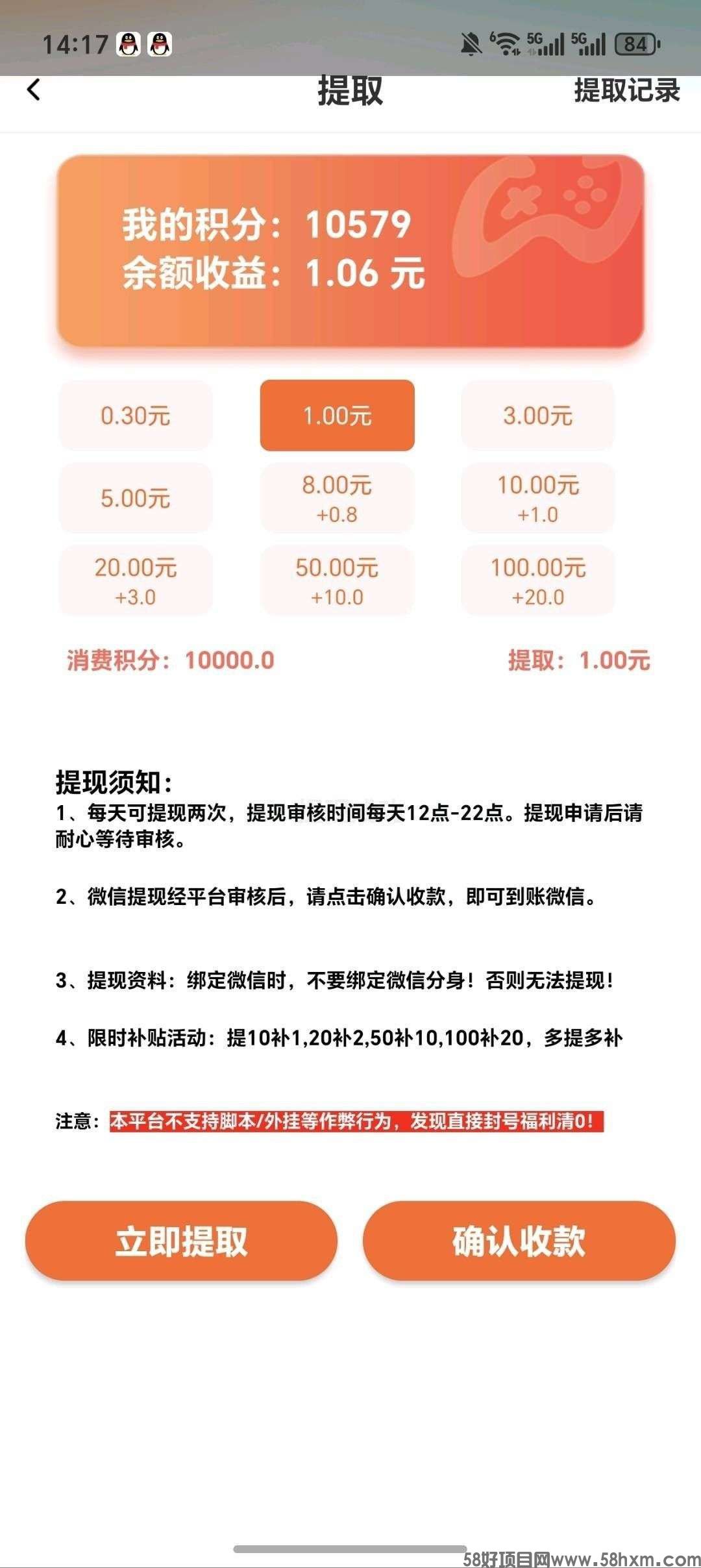Tap the 立即提取 button
Viewport: 701px width, 1568px height.
(x=182, y=1241)
